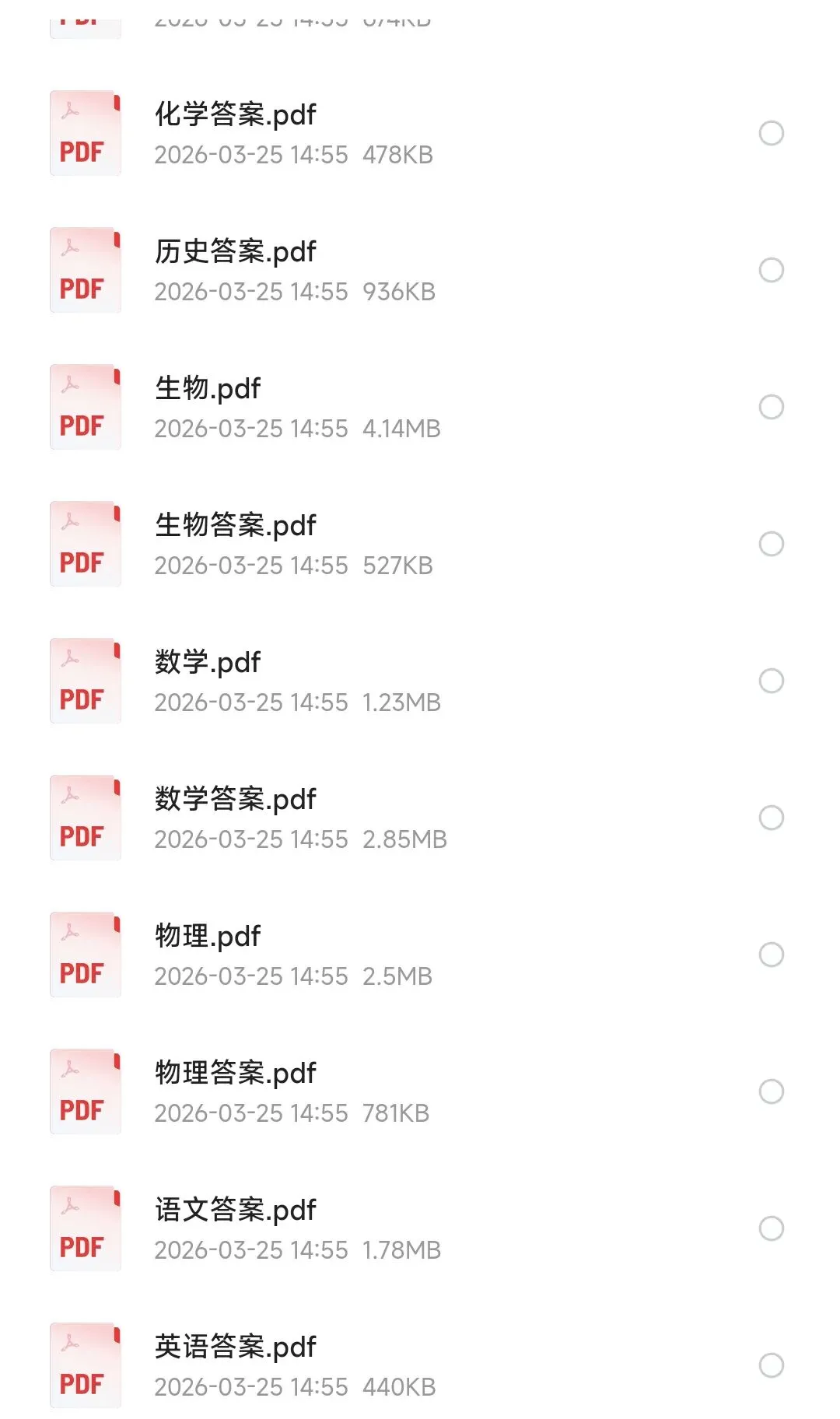The image size is (840, 1419).
Task: Open 数学答案.pdf file
Action: tap(420, 818)
